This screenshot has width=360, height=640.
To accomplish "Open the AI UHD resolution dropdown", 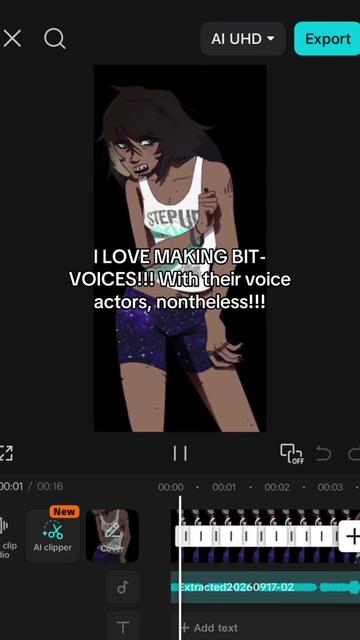I will pyautogui.click(x=243, y=39).
